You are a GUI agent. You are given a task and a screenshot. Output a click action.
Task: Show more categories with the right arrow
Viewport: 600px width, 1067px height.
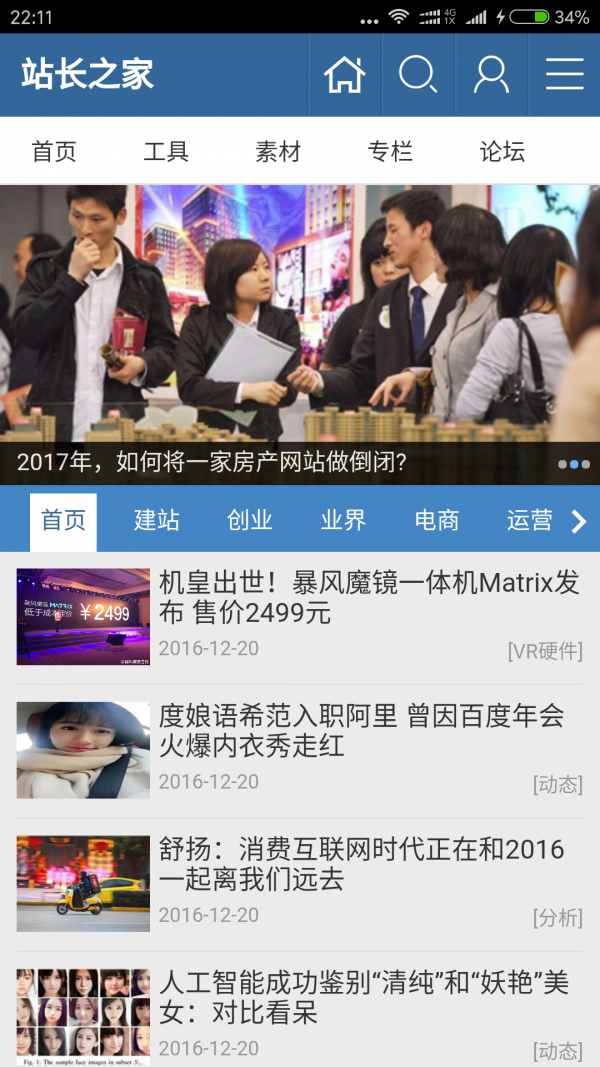579,521
